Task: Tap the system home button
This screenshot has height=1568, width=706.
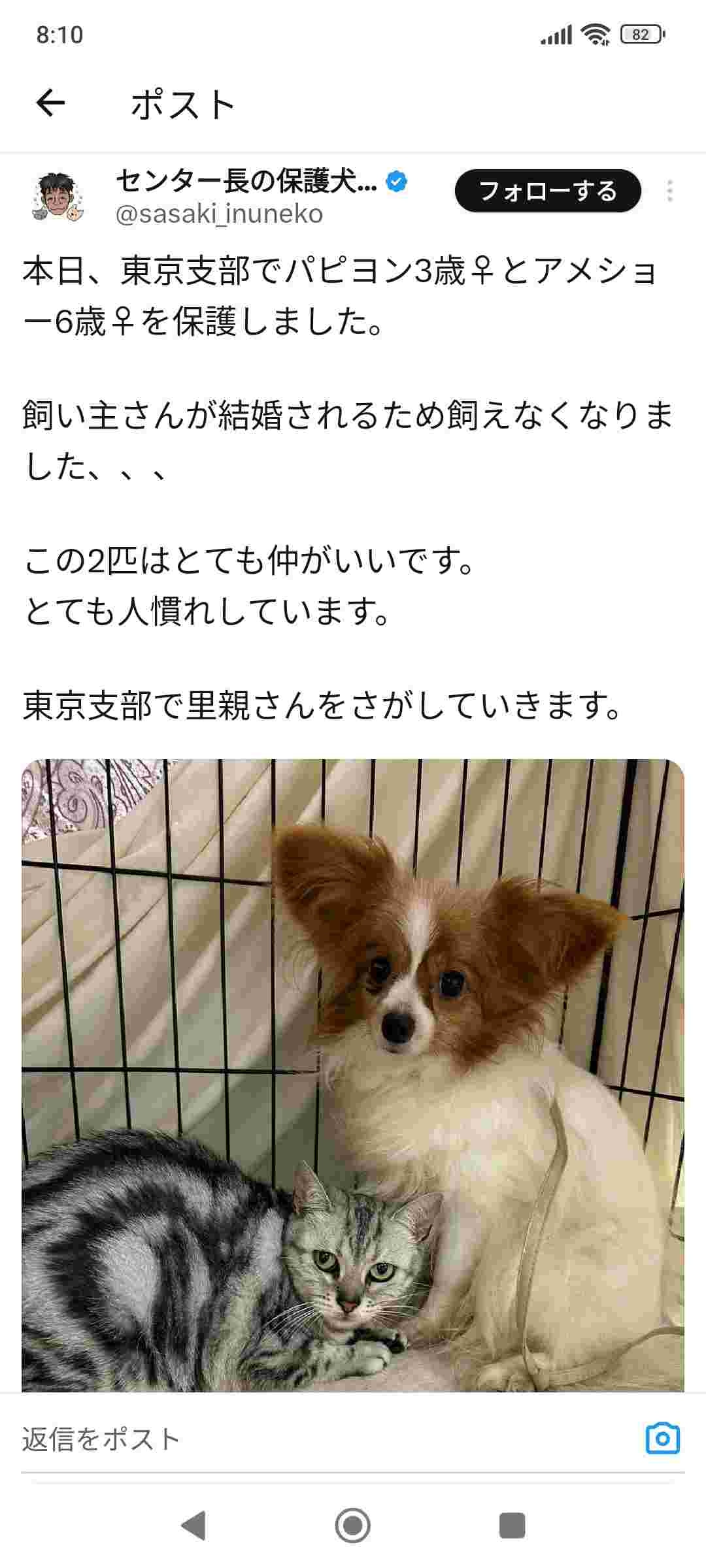Action: pos(353,1526)
